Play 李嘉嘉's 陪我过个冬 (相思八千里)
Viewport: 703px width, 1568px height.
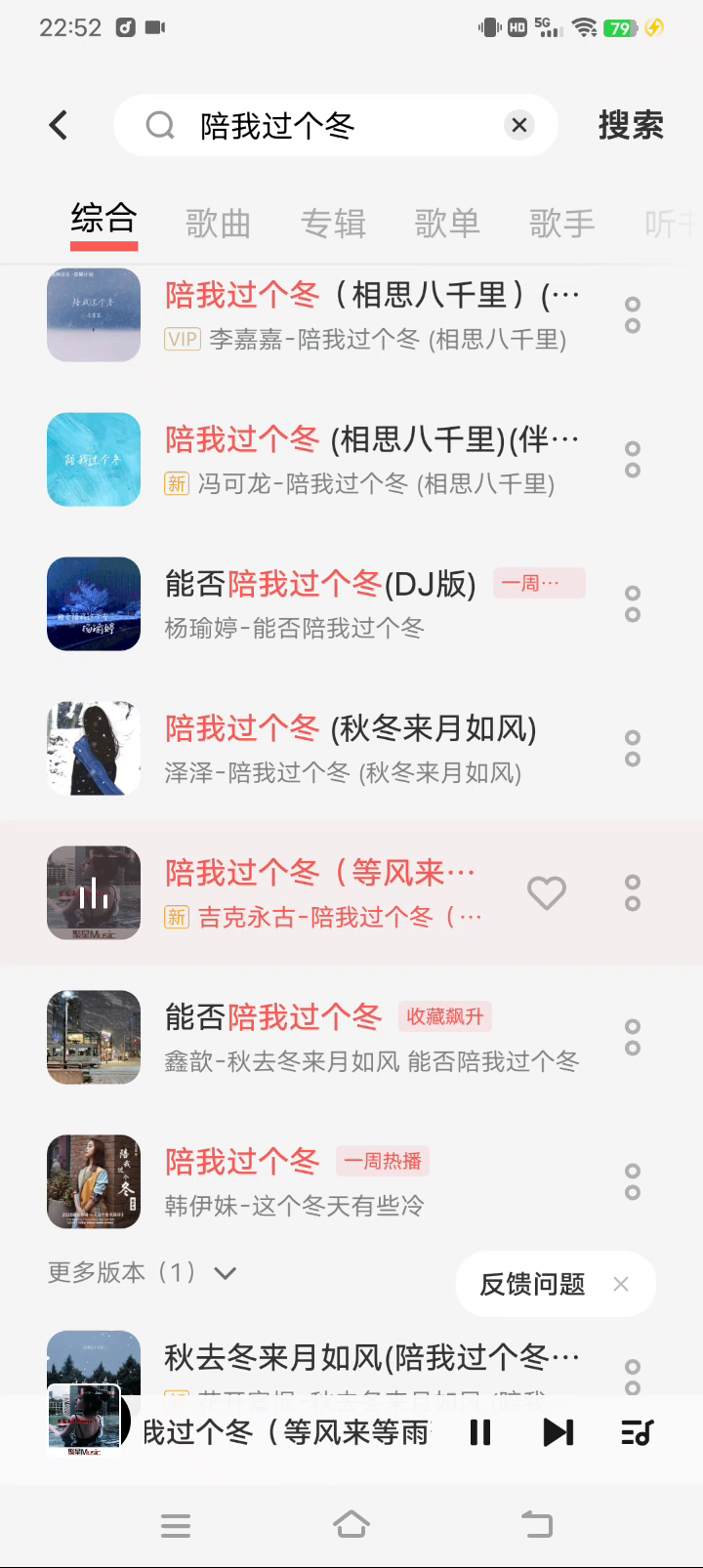(371, 315)
